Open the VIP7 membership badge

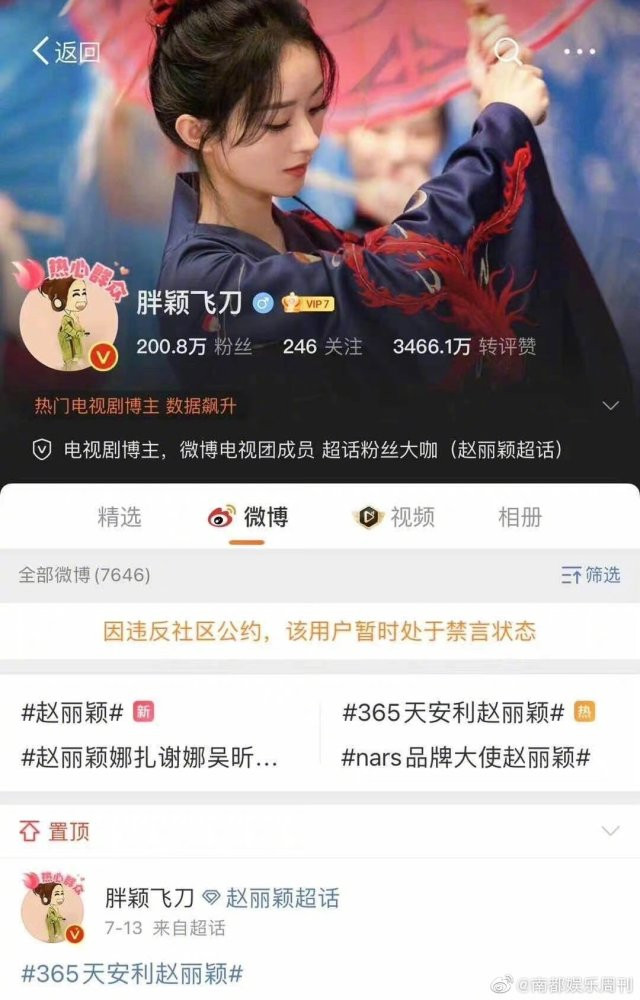[x=305, y=302]
